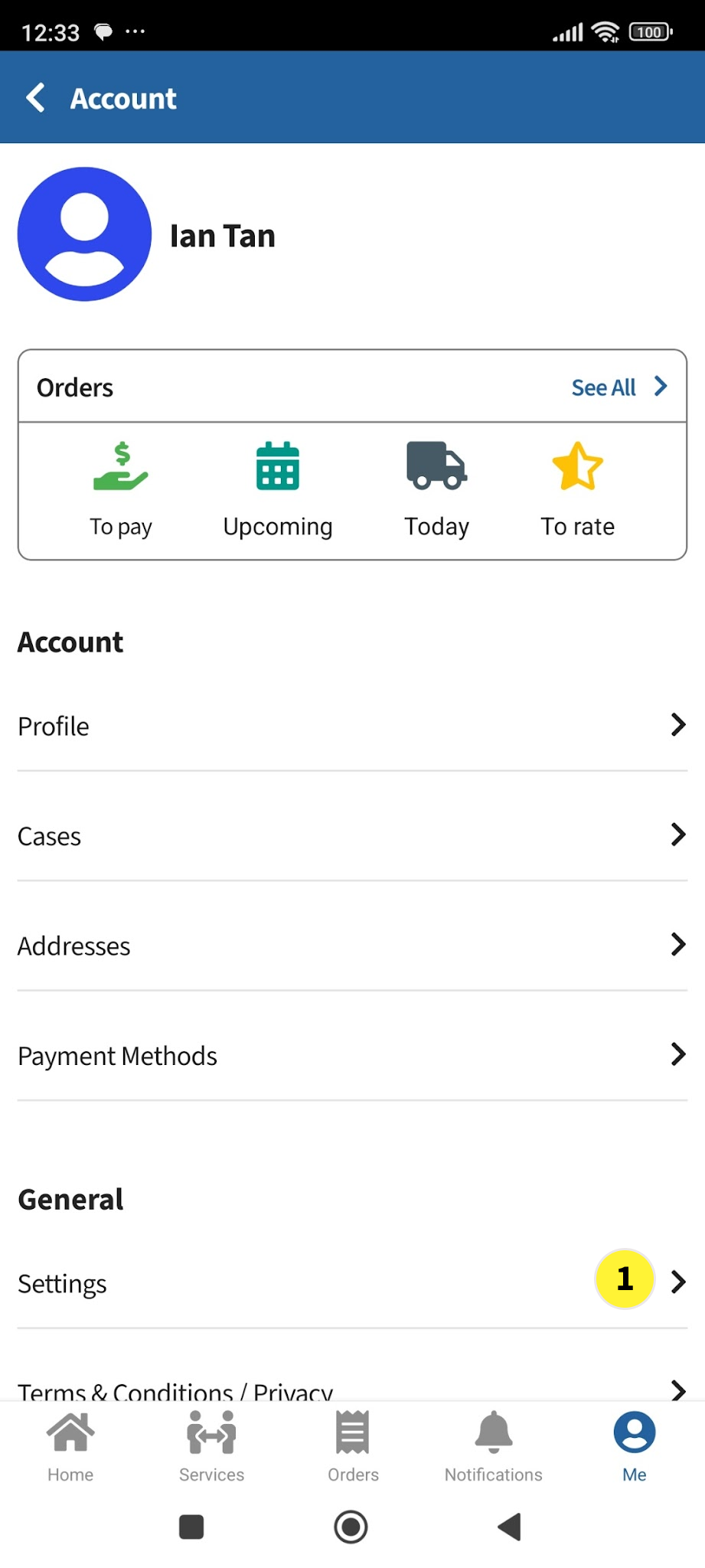Tap the system home button

351,1527
